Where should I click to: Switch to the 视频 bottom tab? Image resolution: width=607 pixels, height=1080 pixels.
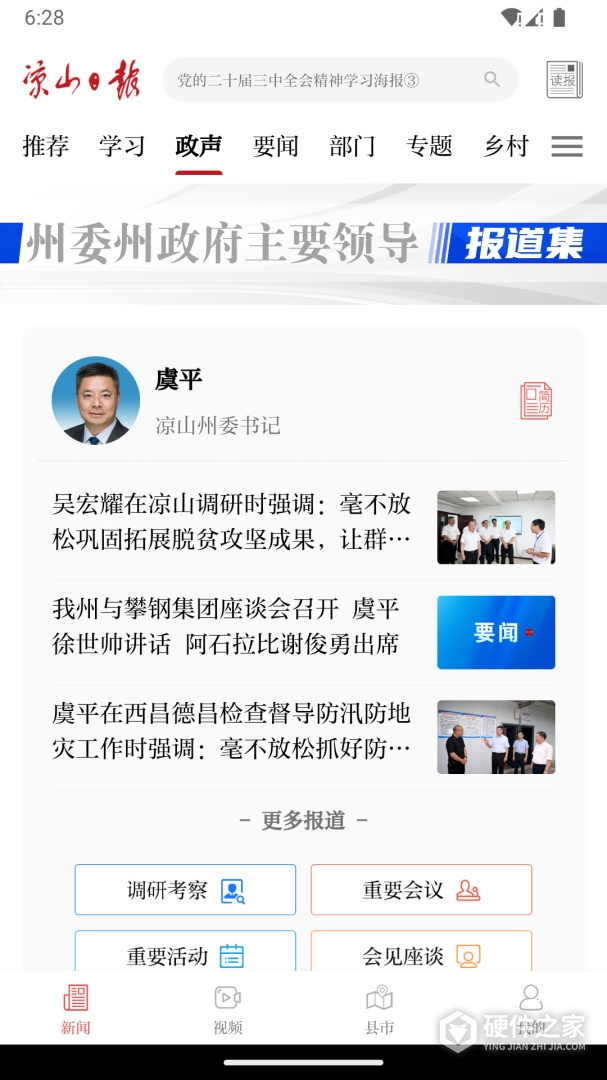click(228, 1008)
